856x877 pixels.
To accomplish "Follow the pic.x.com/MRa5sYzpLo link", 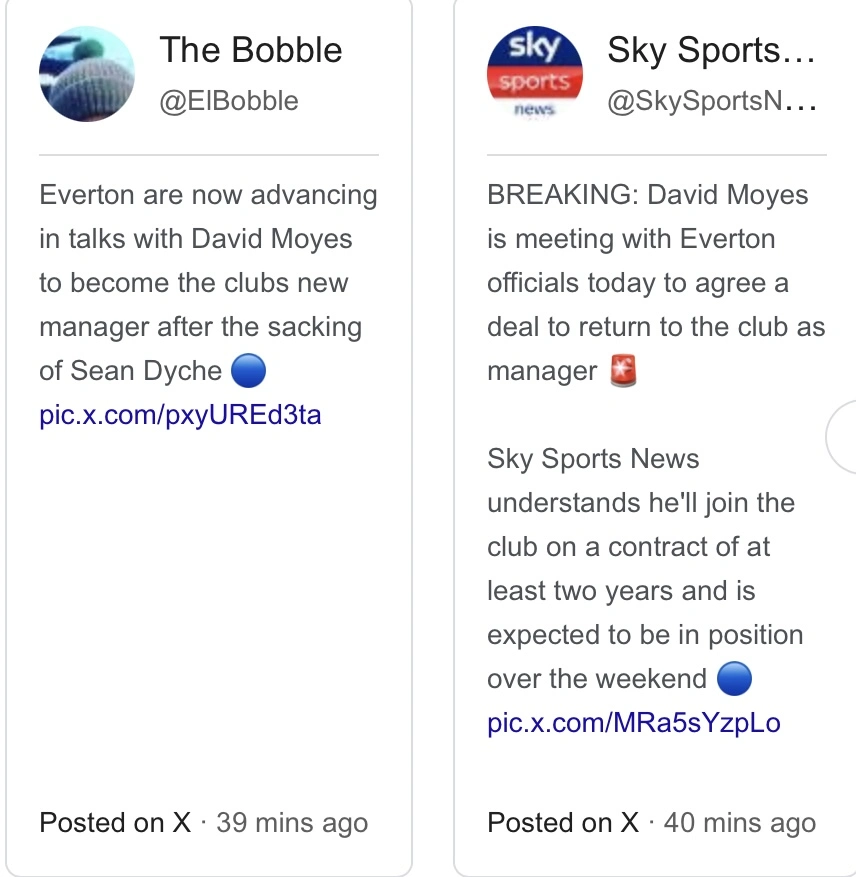I will (x=633, y=723).
